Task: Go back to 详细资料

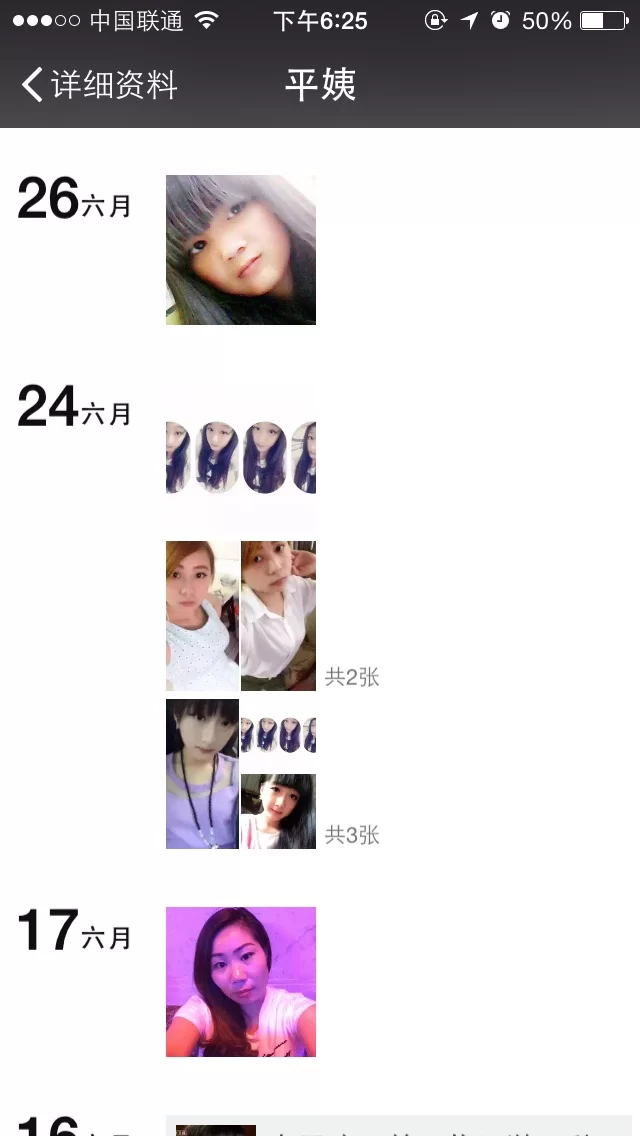Action: coord(100,85)
